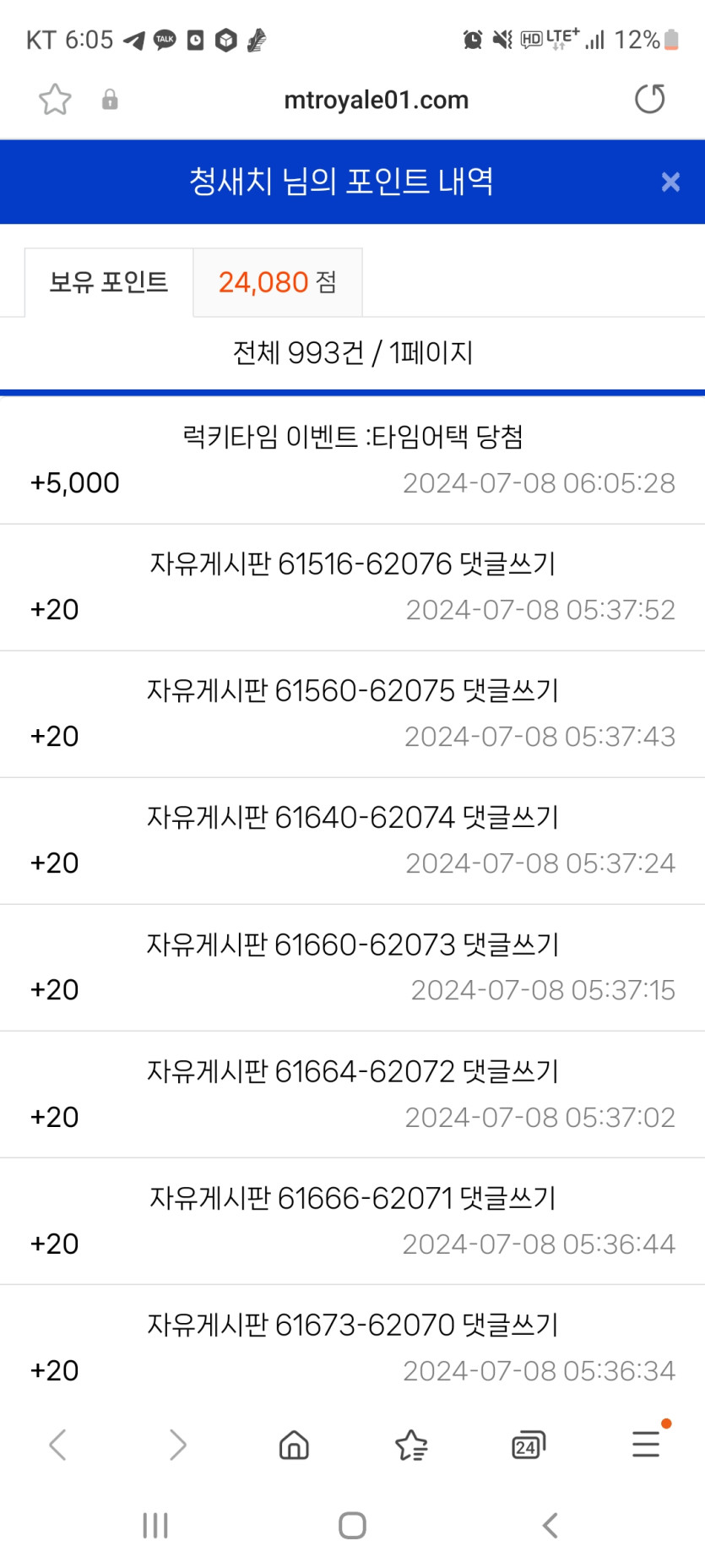Tap the system back button

tap(550, 1525)
